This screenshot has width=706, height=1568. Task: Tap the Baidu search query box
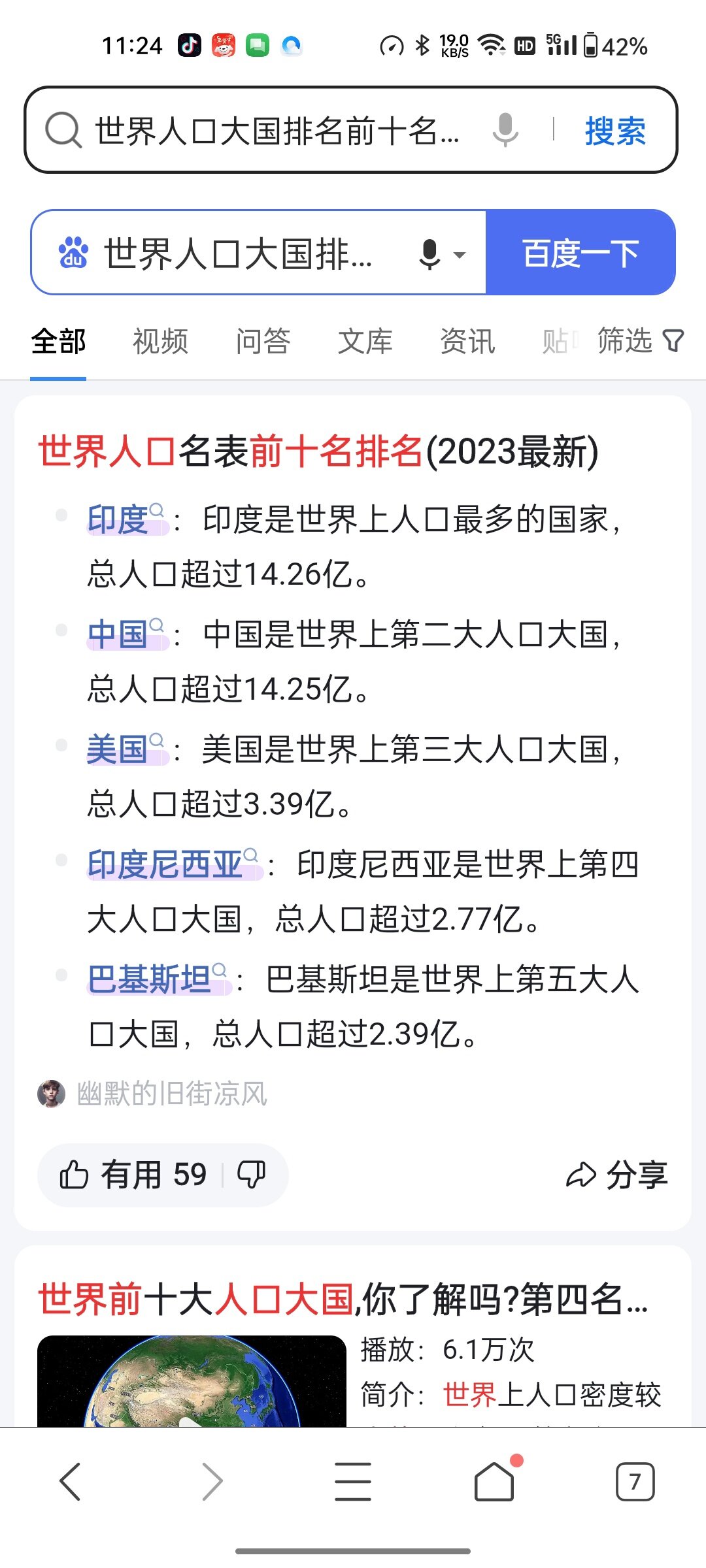[x=239, y=253]
